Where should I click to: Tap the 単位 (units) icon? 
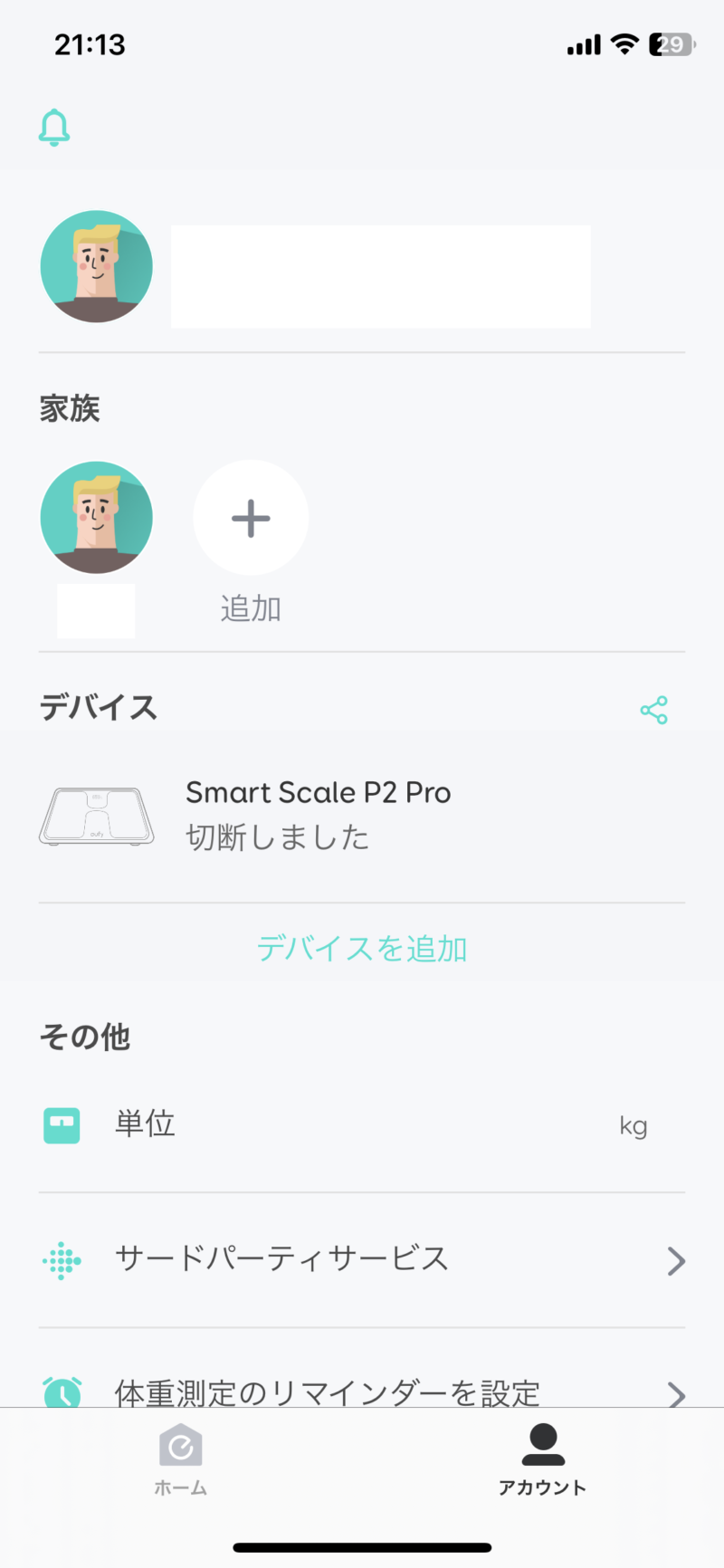[62, 1124]
